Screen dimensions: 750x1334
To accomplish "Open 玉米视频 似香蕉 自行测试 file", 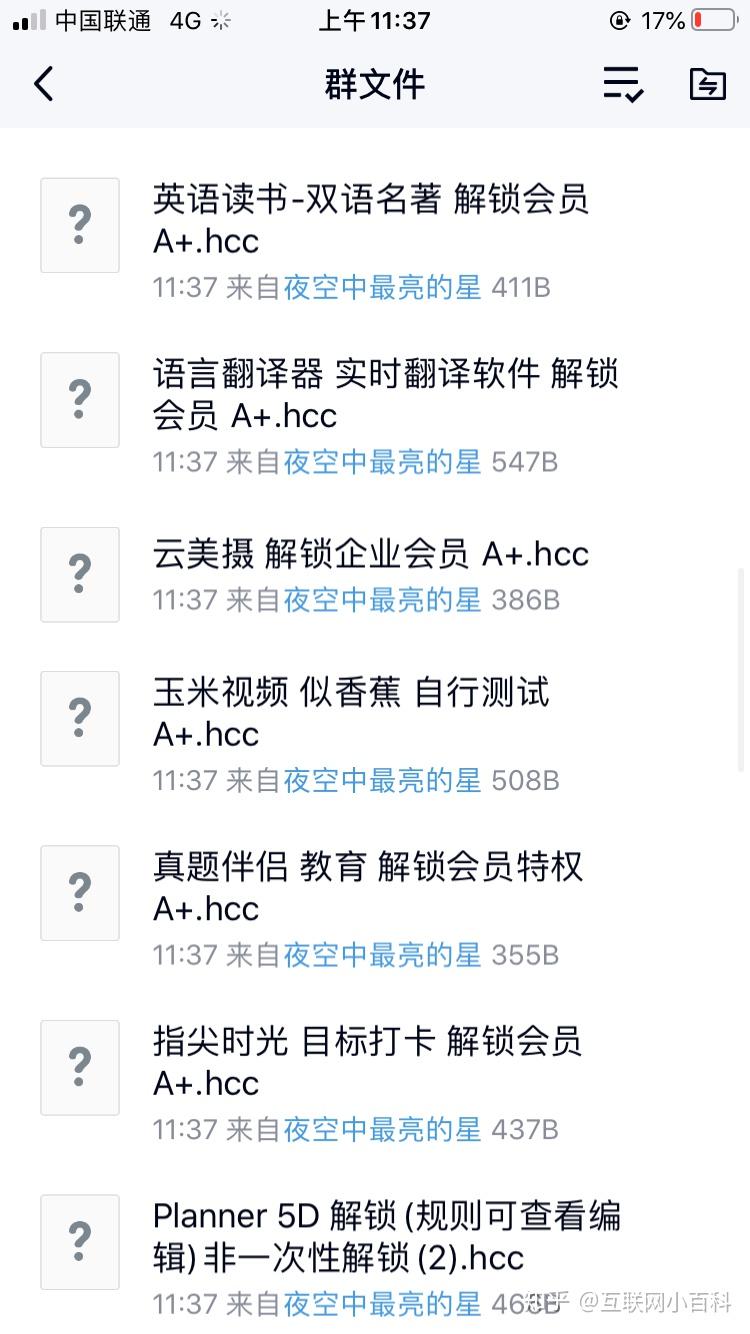I will [x=350, y=712].
